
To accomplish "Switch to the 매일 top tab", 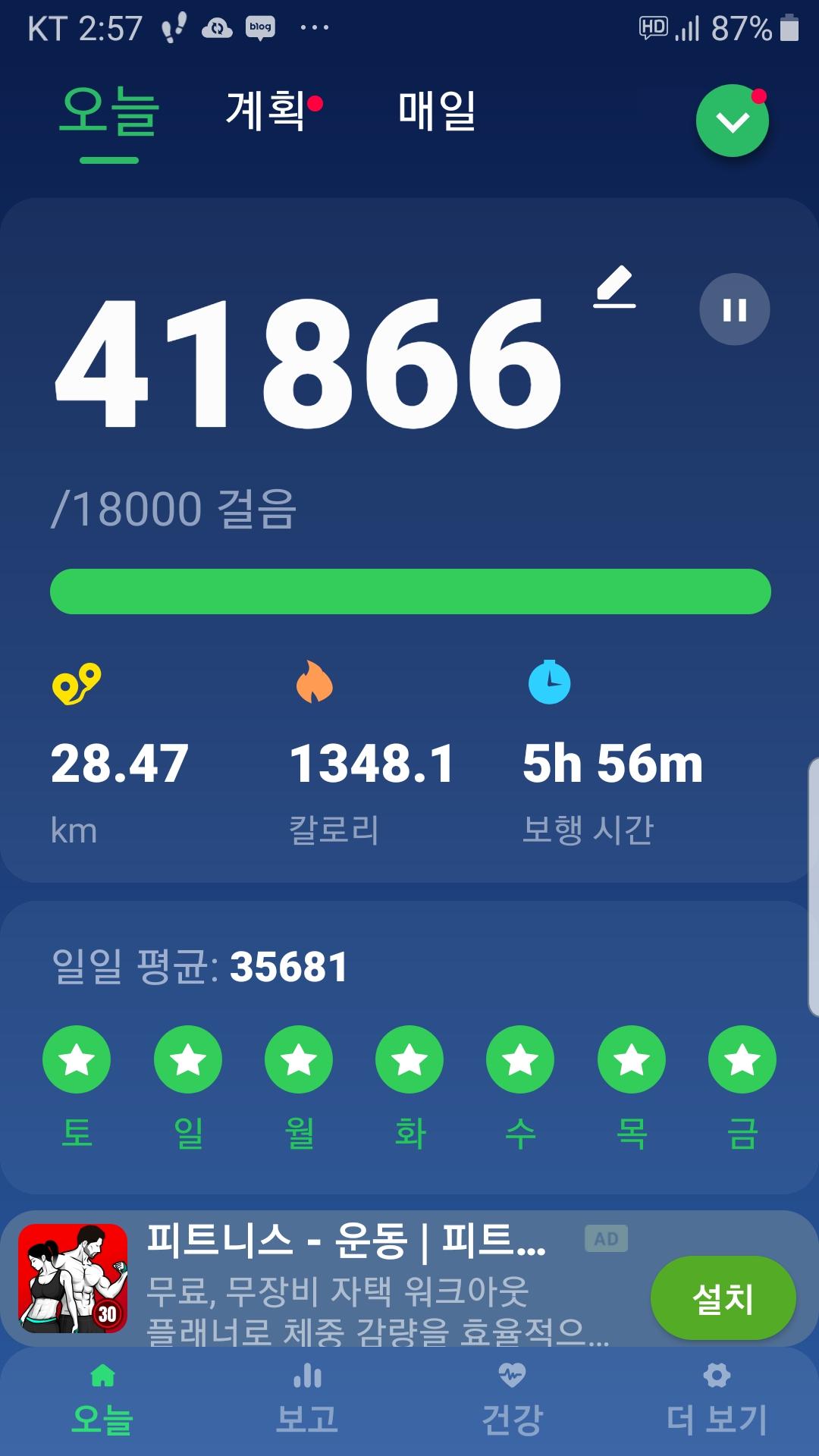I will click(437, 111).
